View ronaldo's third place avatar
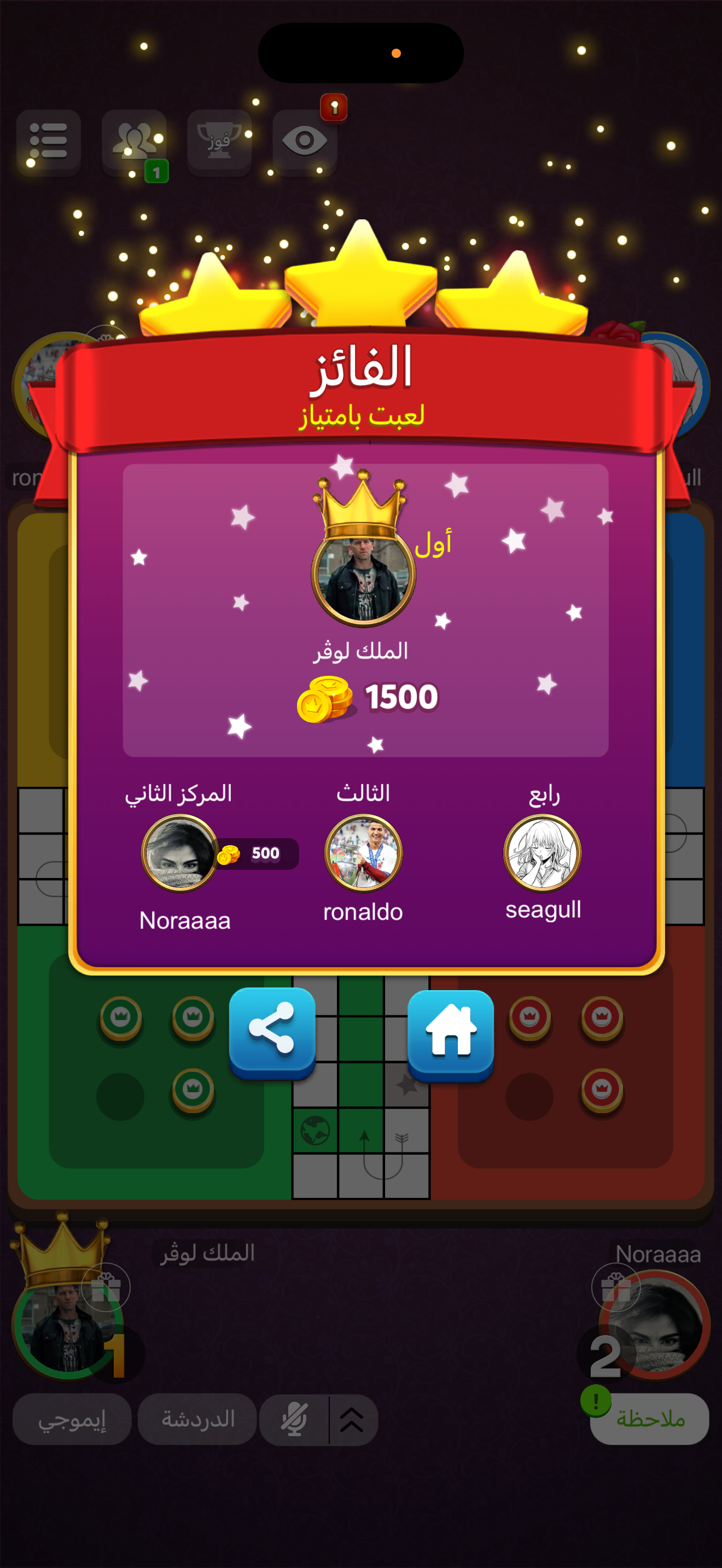722x1568 pixels. 363,853
